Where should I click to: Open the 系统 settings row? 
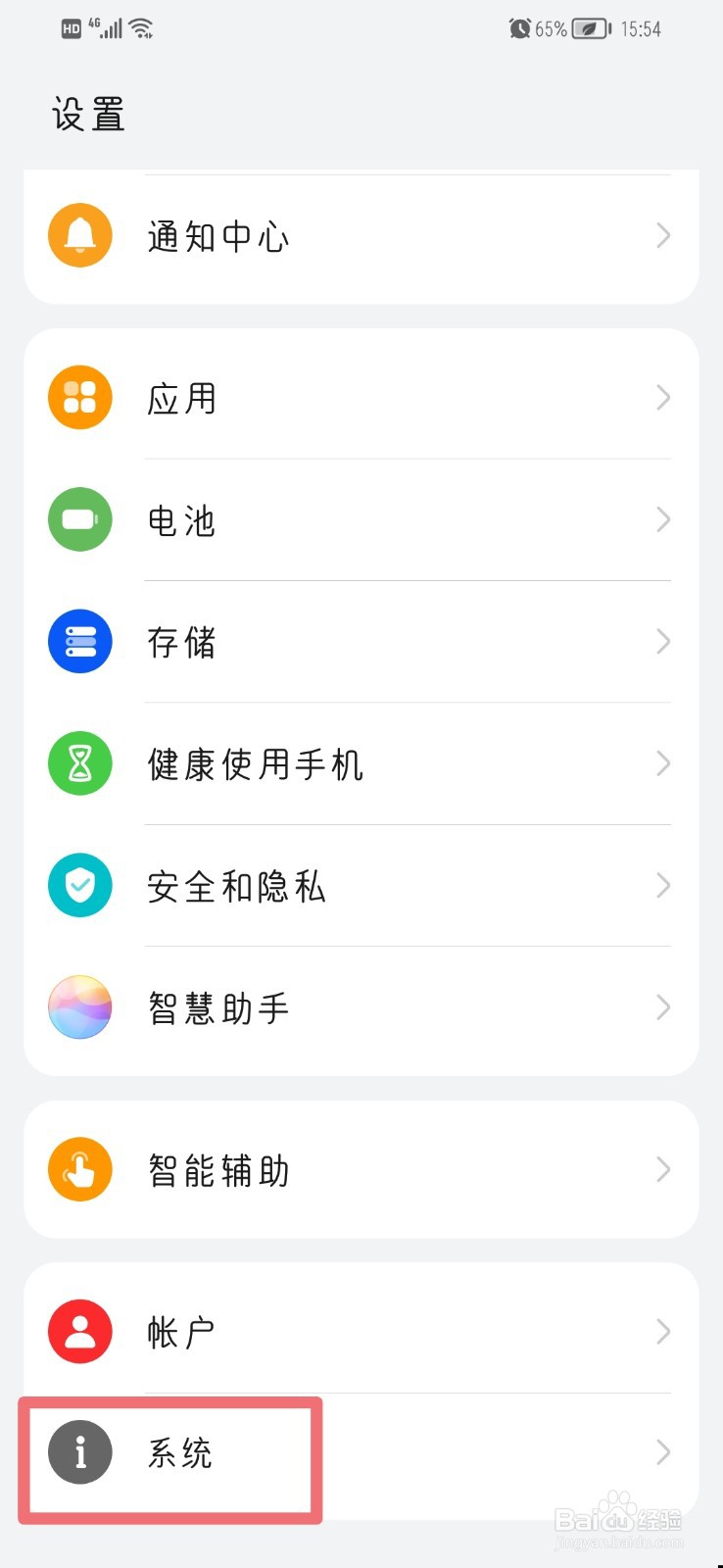point(361,1452)
